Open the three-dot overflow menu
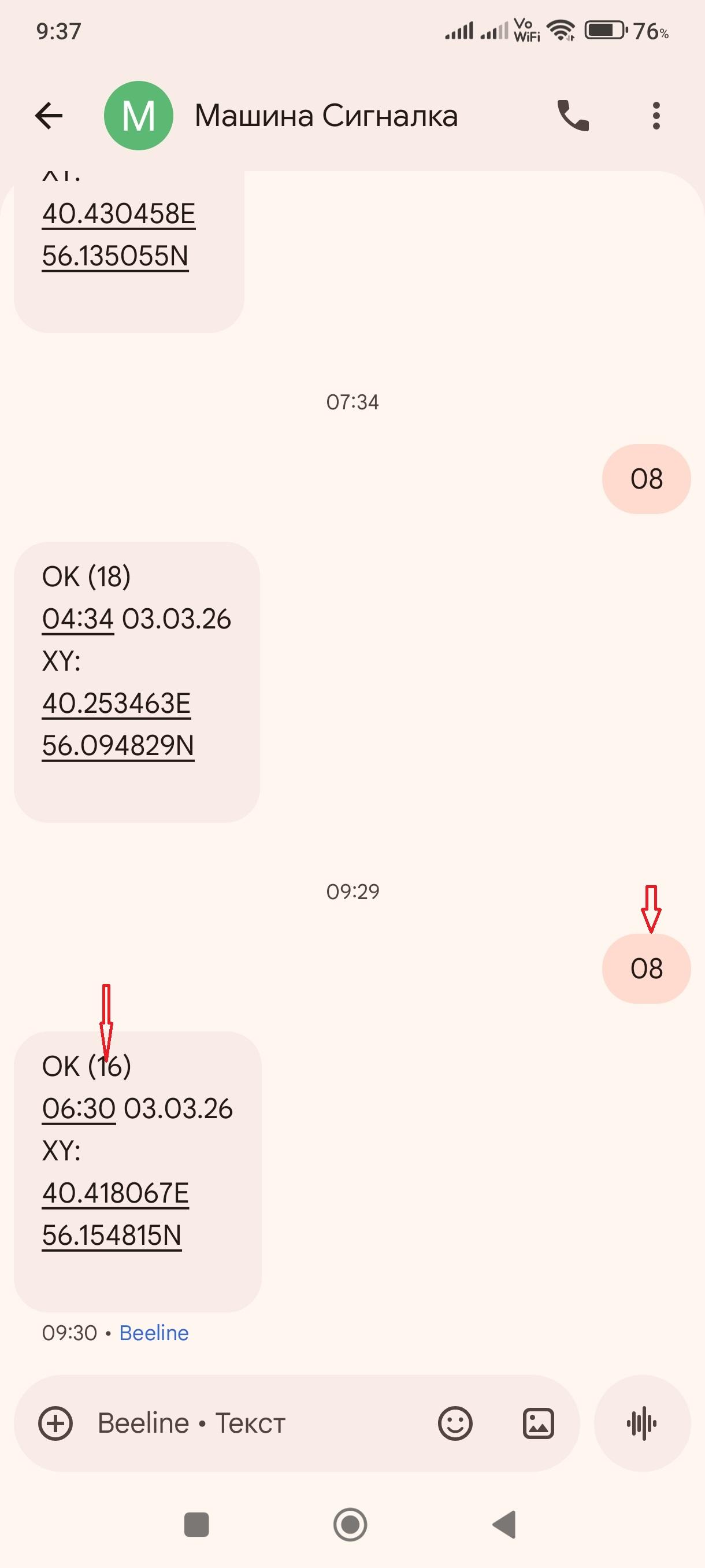 656,116
